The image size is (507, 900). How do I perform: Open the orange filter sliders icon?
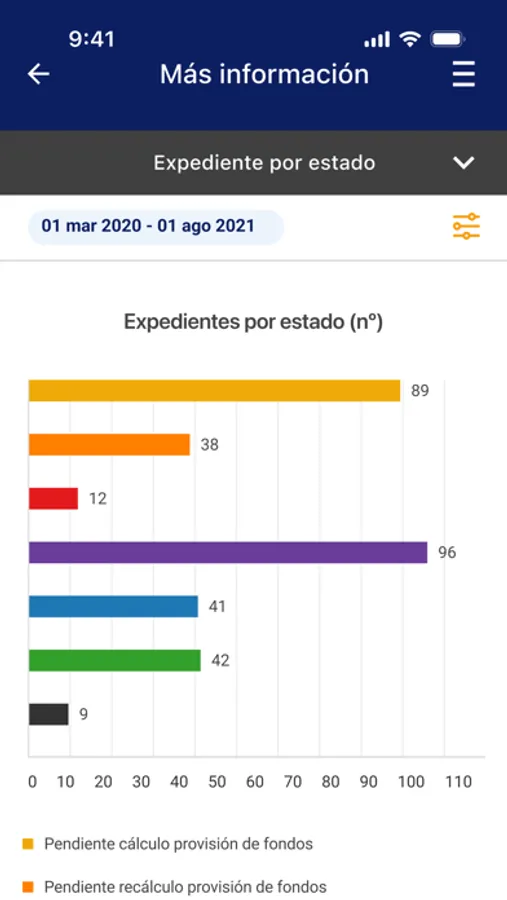tap(466, 226)
